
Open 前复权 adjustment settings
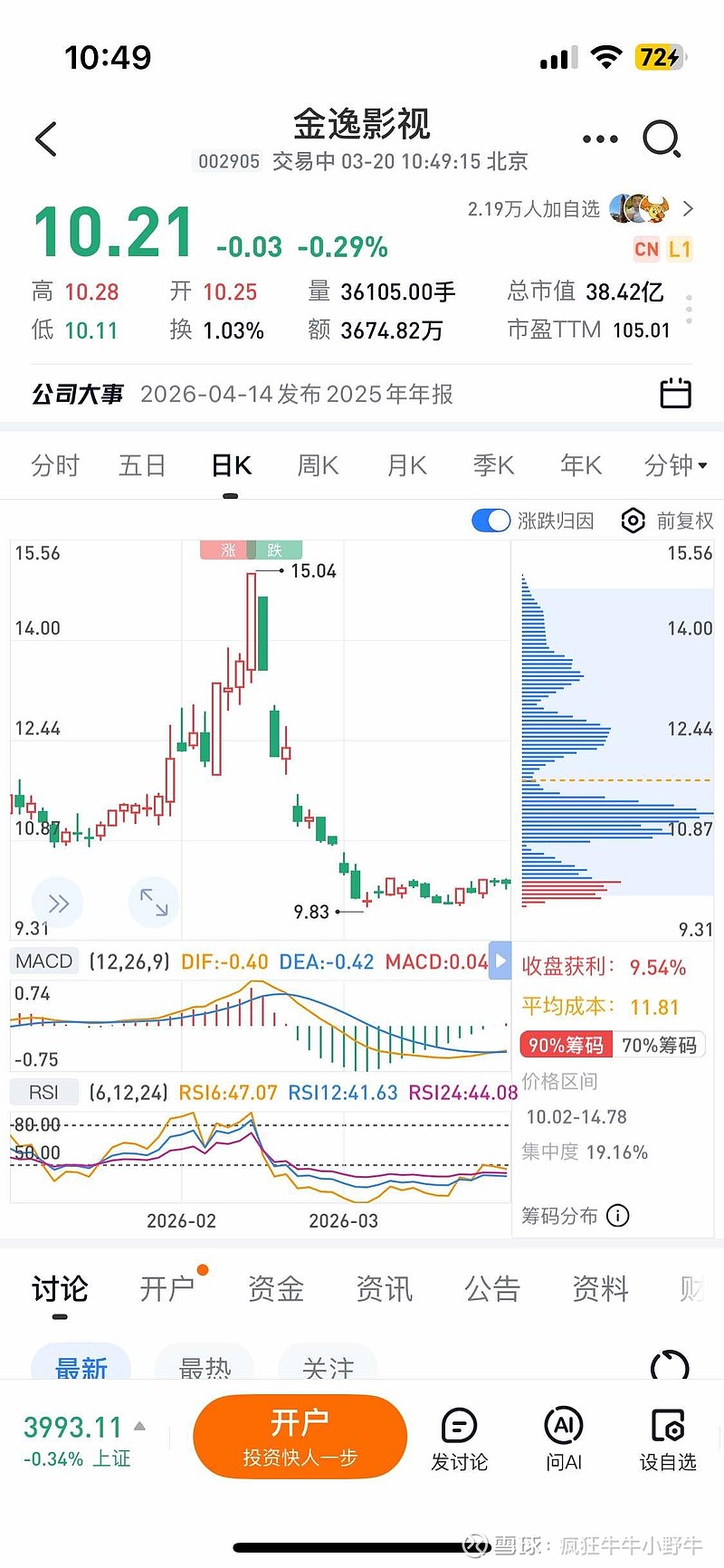[x=668, y=521]
